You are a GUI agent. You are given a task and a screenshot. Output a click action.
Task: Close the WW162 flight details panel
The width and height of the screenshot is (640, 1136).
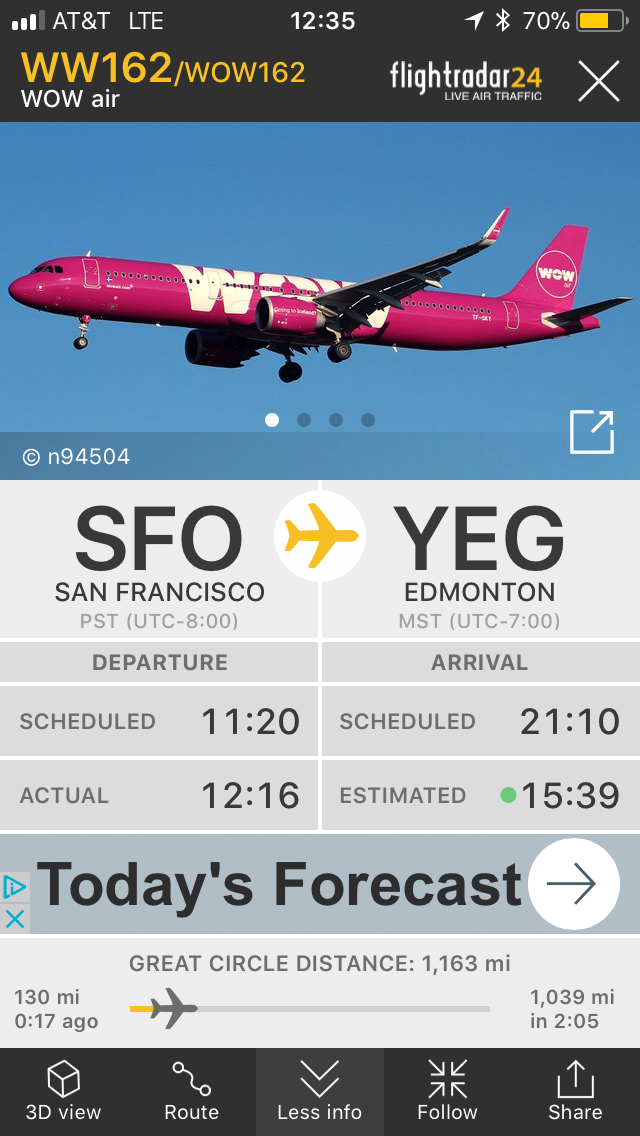598,81
